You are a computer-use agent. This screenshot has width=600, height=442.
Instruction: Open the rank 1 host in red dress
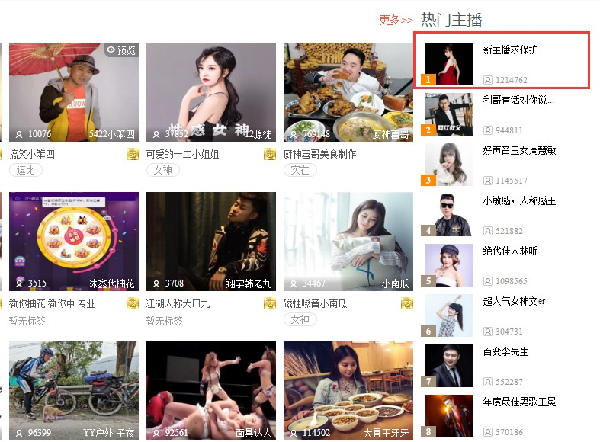click(447, 62)
